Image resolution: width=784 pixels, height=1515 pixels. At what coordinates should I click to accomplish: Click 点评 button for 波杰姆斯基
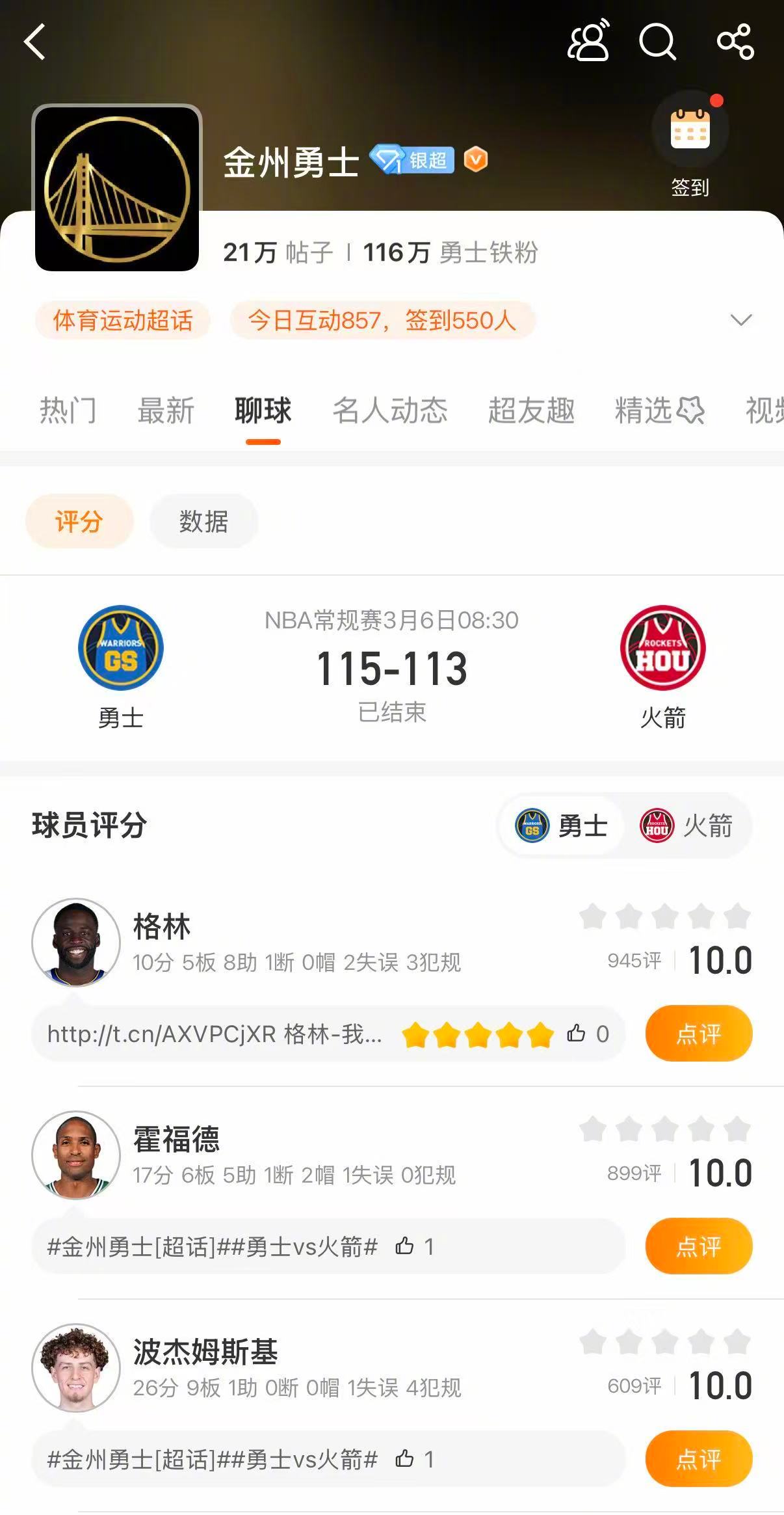[699, 1458]
